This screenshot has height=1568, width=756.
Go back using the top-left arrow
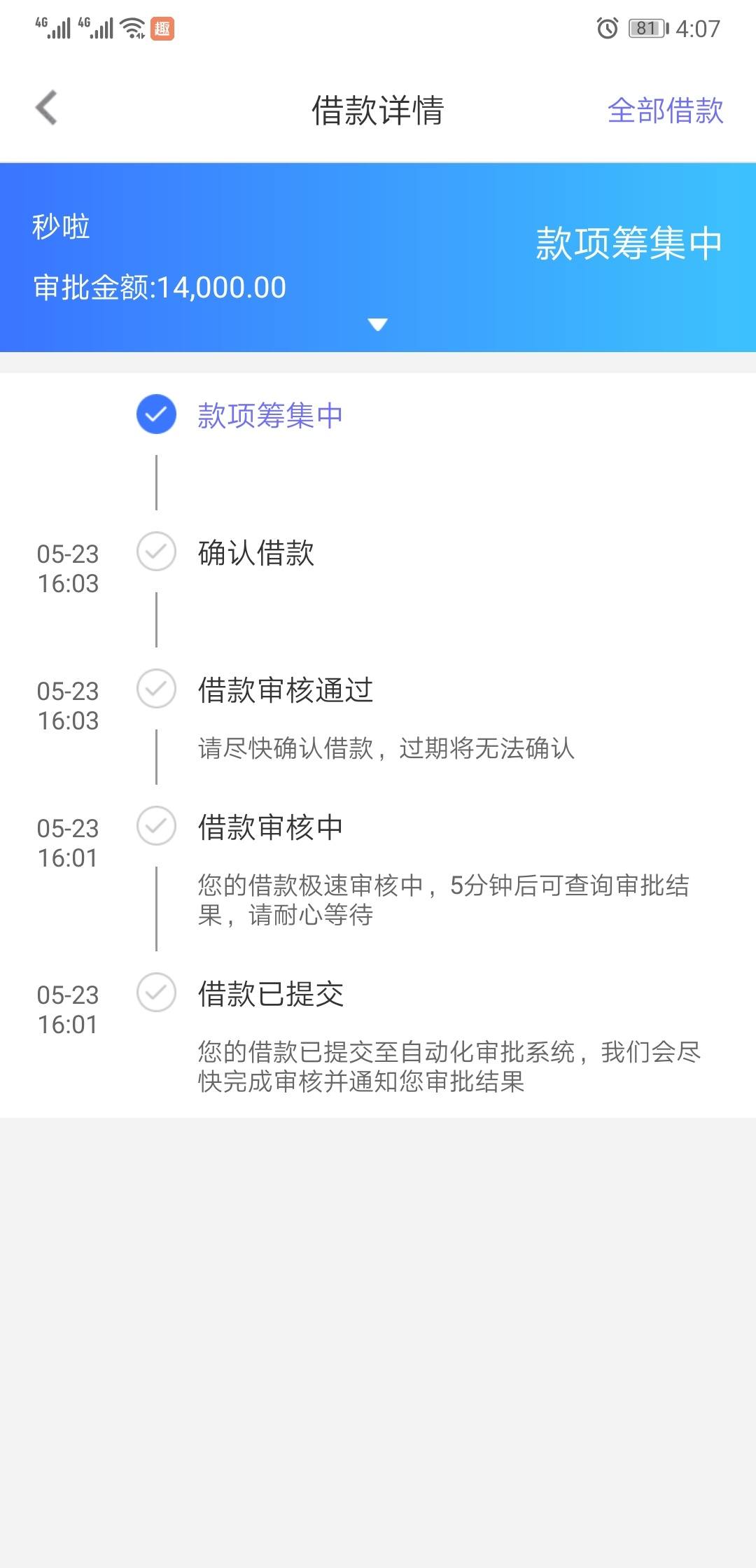tap(46, 108)
